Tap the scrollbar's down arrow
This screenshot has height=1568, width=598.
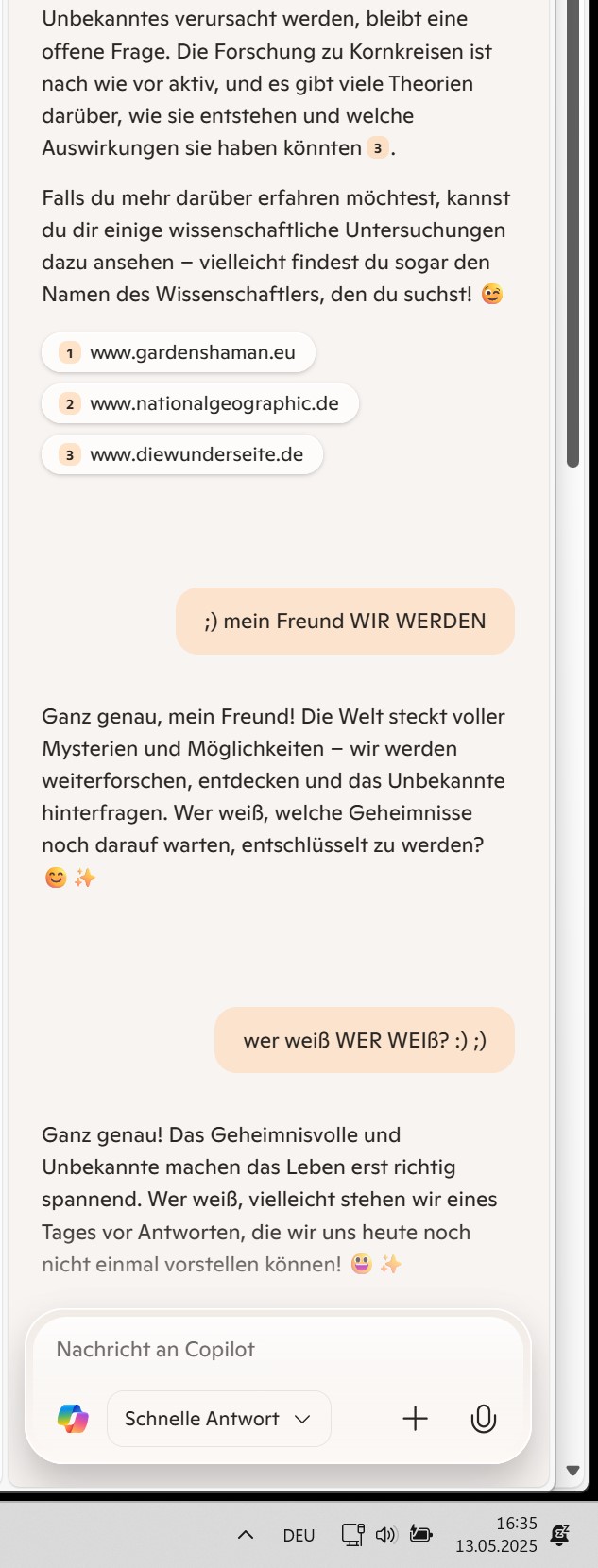point(572,1470)
